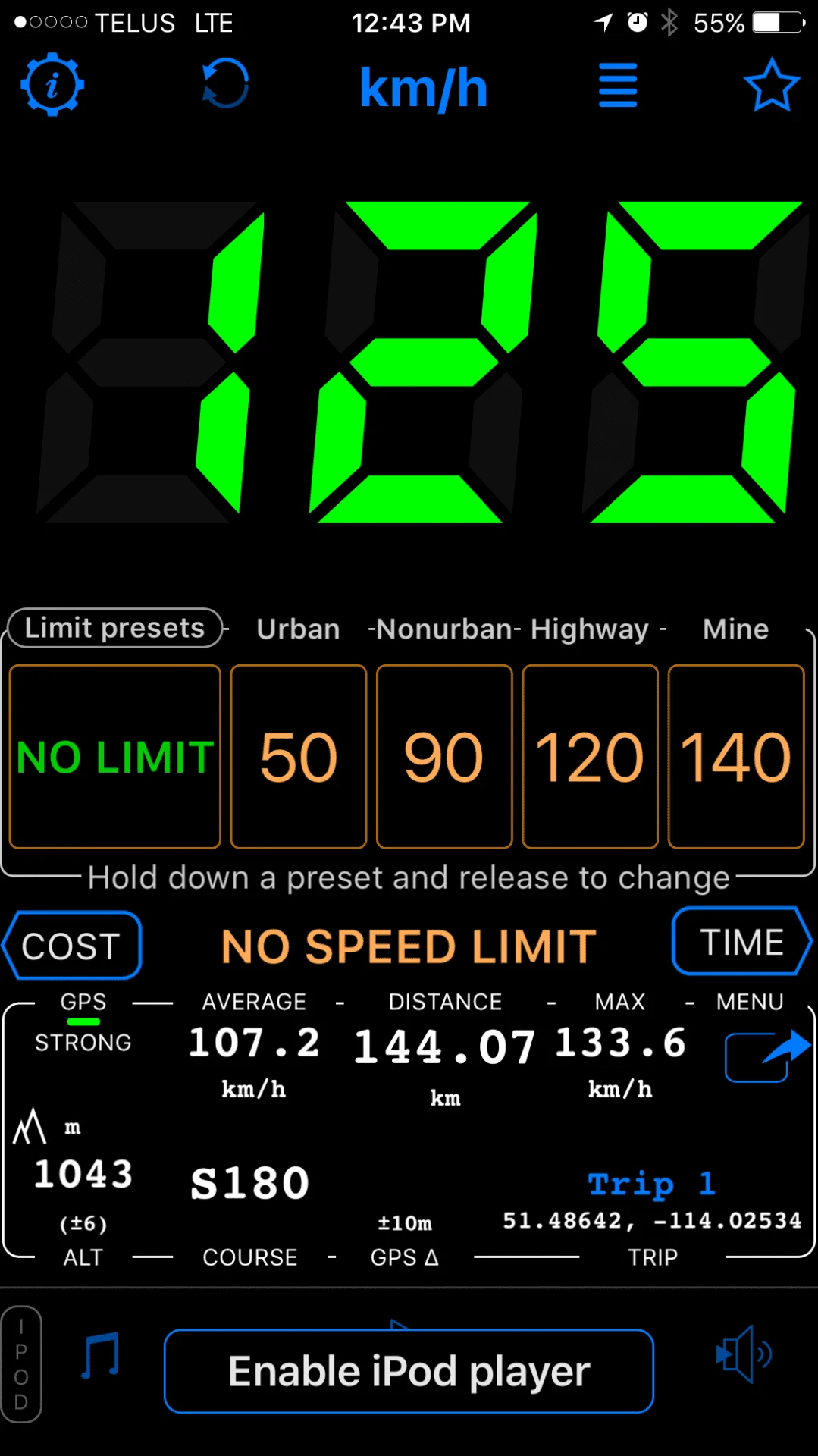Set the Nonurban 90 limit preset
This screenshot has width=818, height=1456.
[444, 756]
